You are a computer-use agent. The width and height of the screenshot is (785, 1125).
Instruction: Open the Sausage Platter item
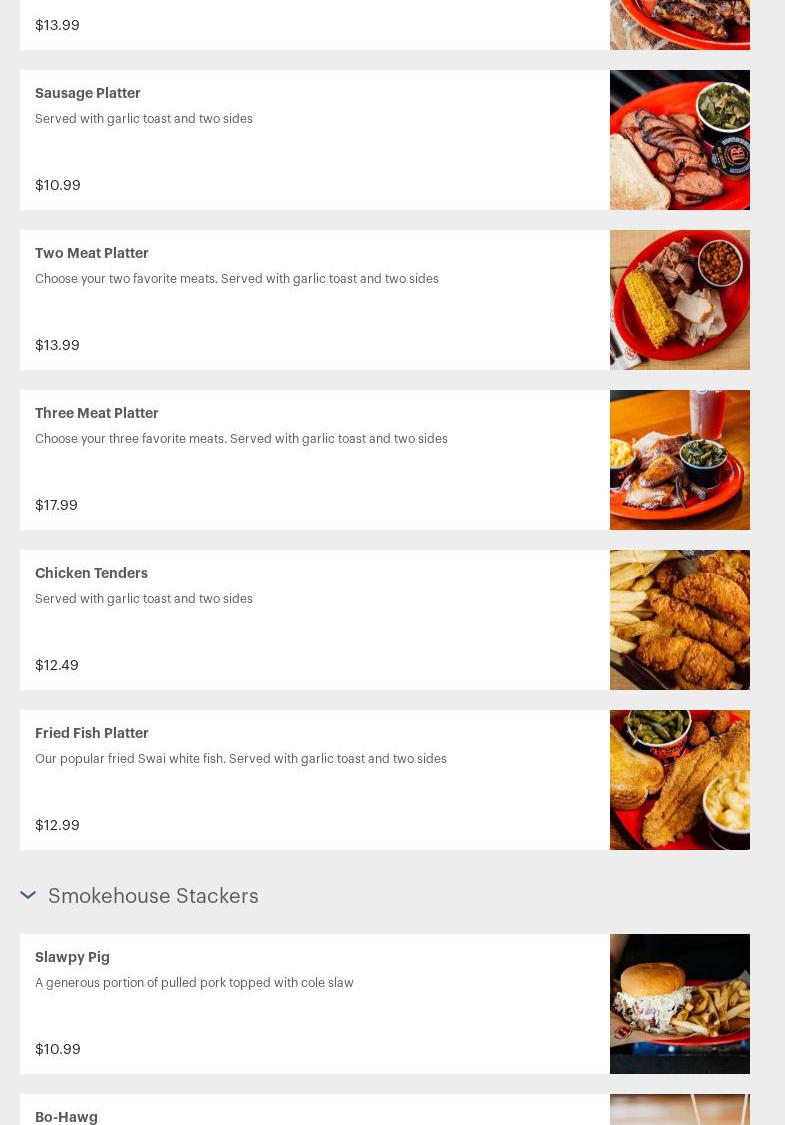pos(88,93)
